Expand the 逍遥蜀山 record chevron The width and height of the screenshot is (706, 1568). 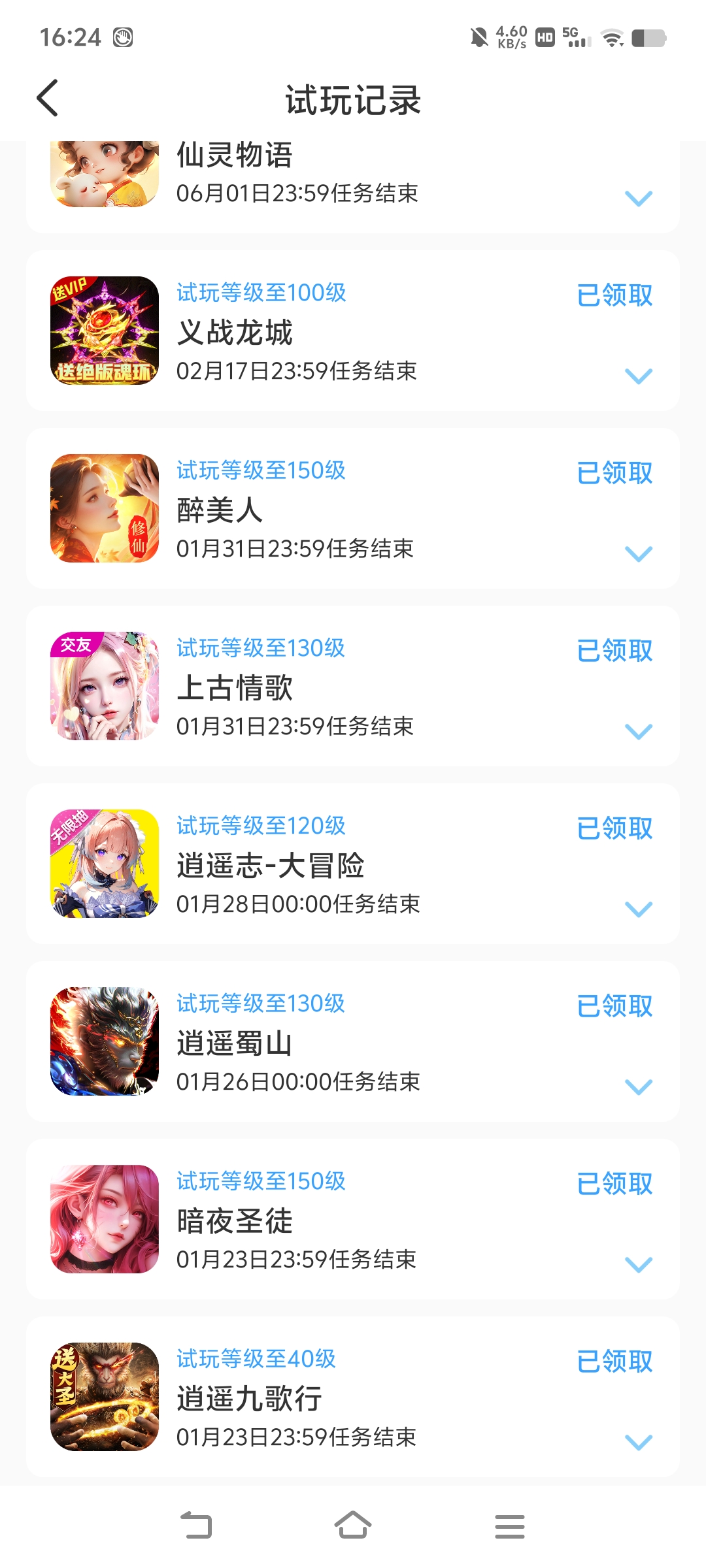(639, 1086)
